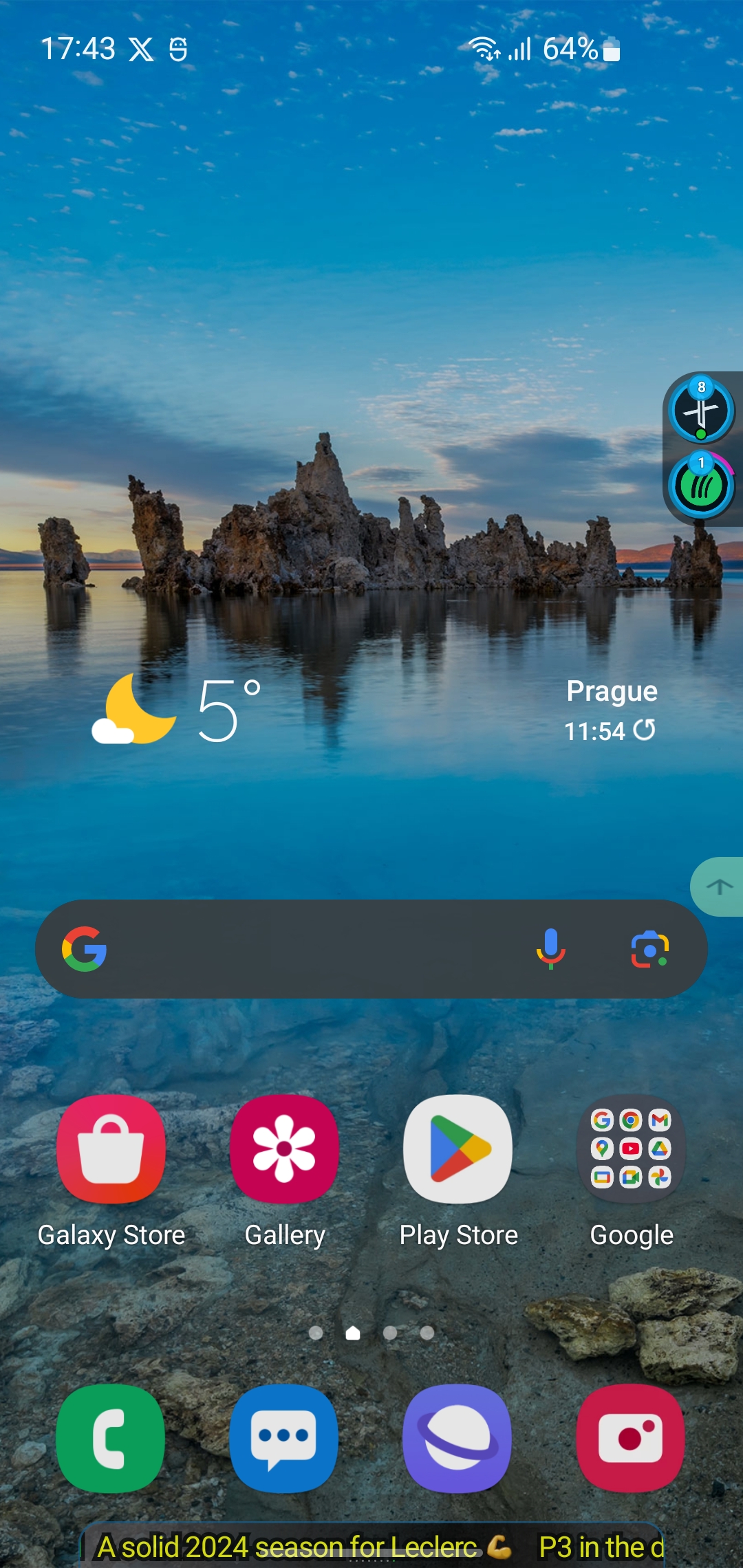Open the Phone dialer app

pos(111,1438)
